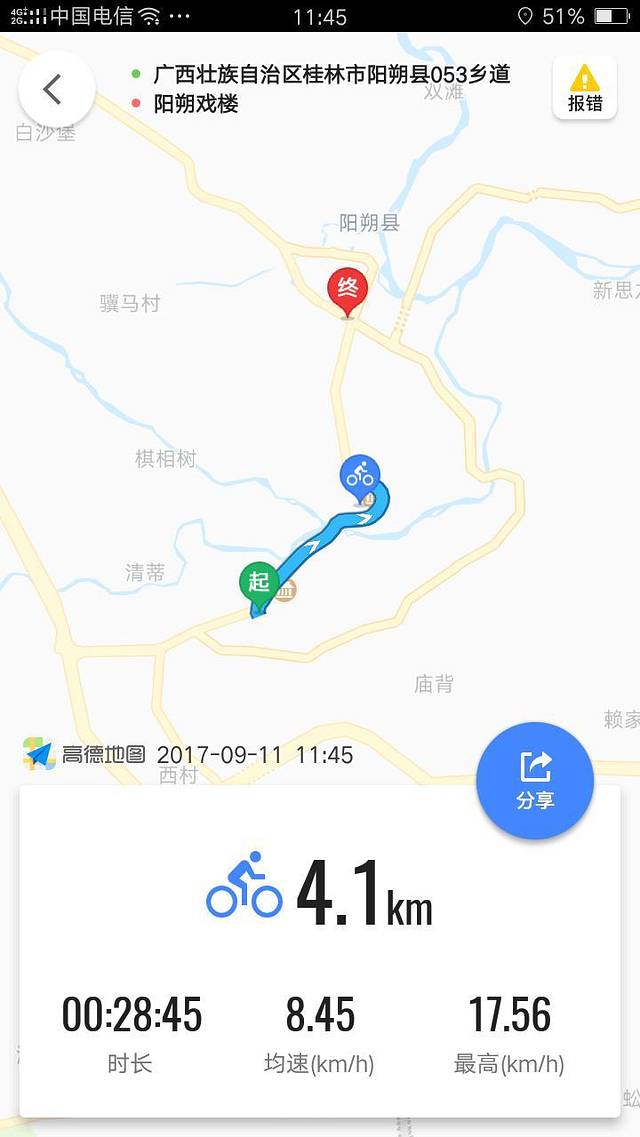This screenshot has width=640, height=1137.
Task: Tap the red 终 destination marker
Action: [x=348, y=291]
